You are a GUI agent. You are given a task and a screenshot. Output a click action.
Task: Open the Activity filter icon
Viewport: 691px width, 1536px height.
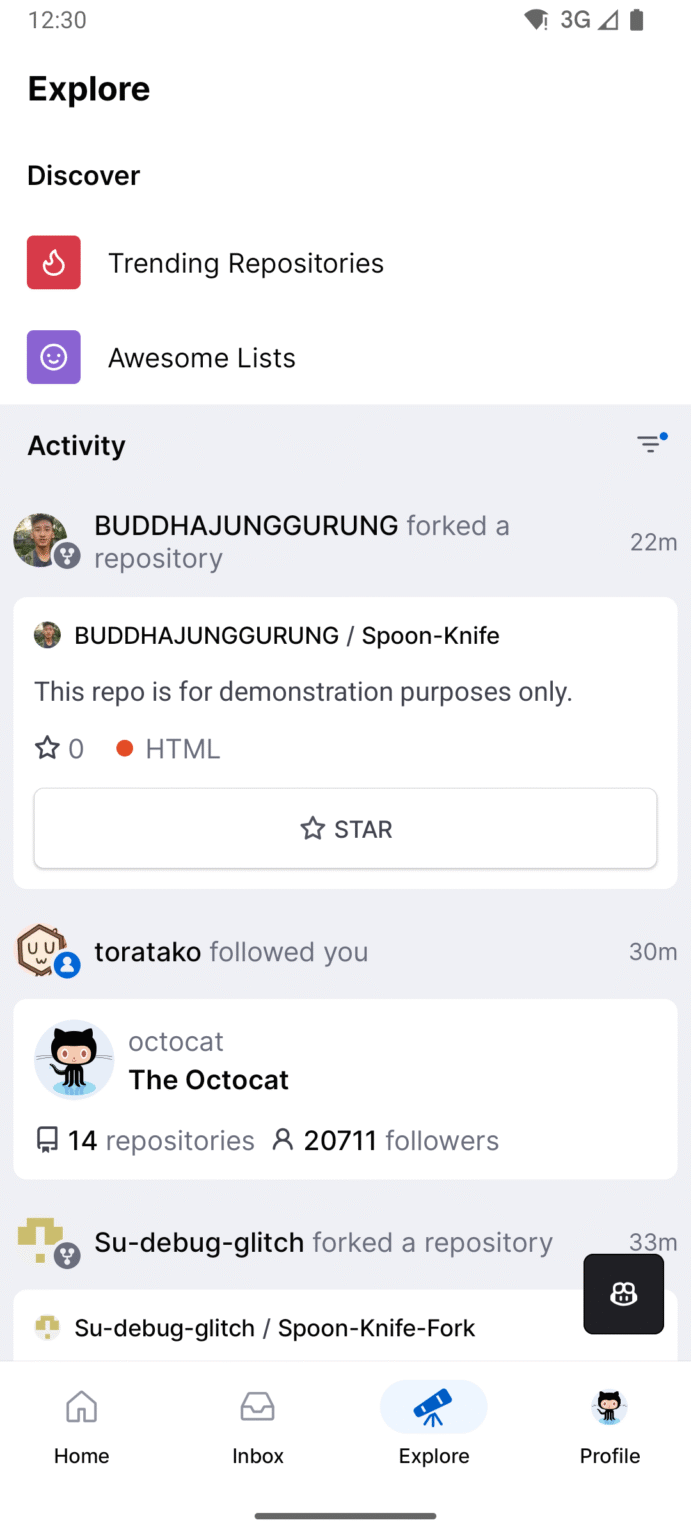[x=651, y=444]
